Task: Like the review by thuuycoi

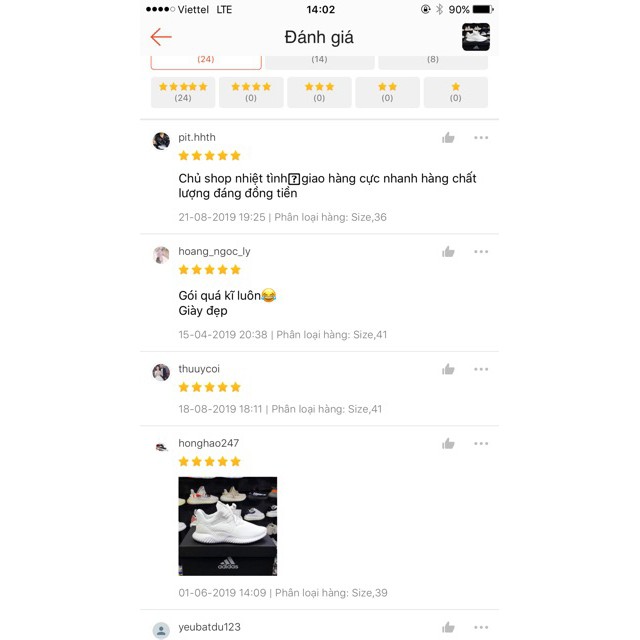Action: (x=448, y=370)
